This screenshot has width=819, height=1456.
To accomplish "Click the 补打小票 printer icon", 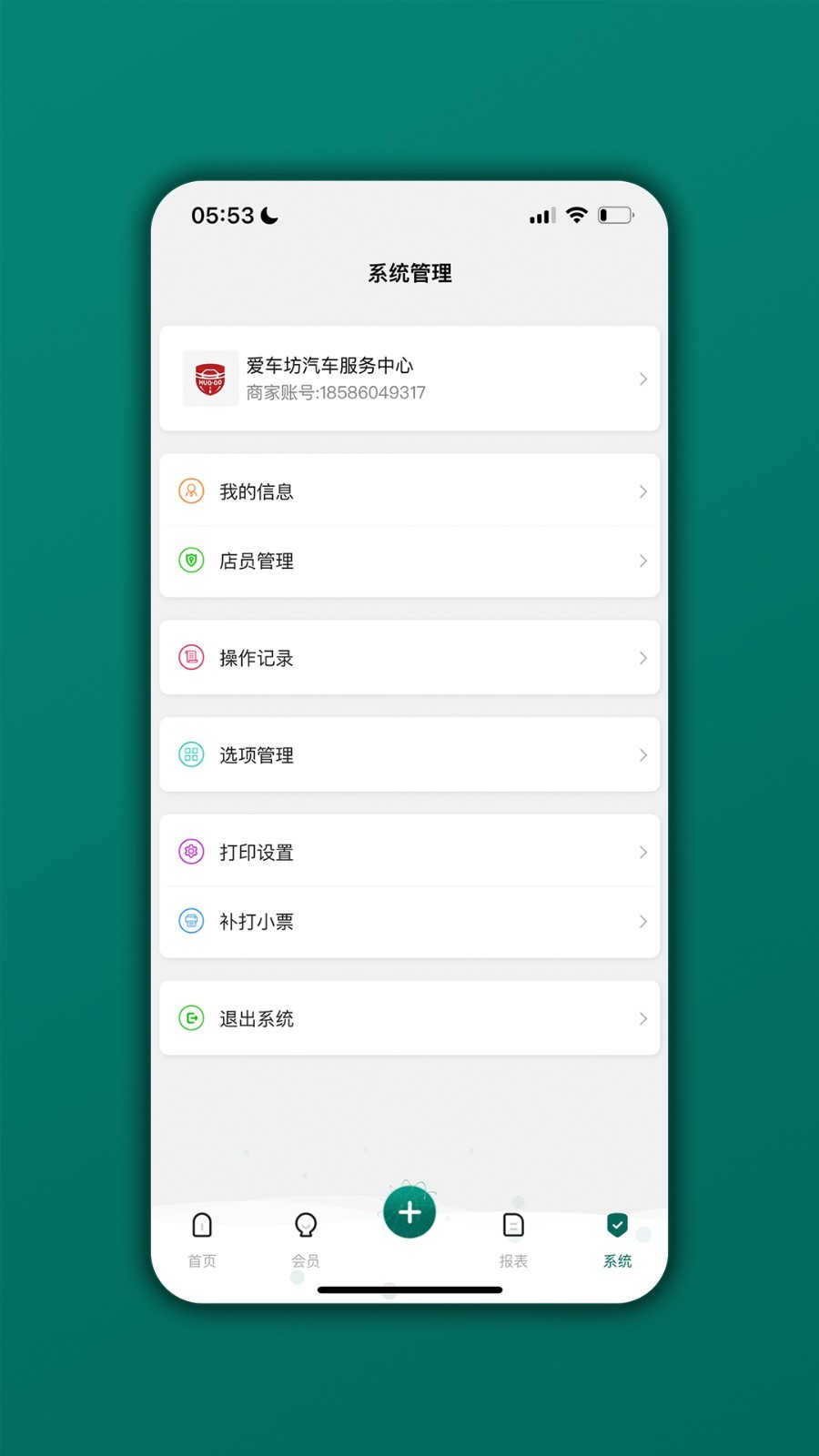I will 191,921.
